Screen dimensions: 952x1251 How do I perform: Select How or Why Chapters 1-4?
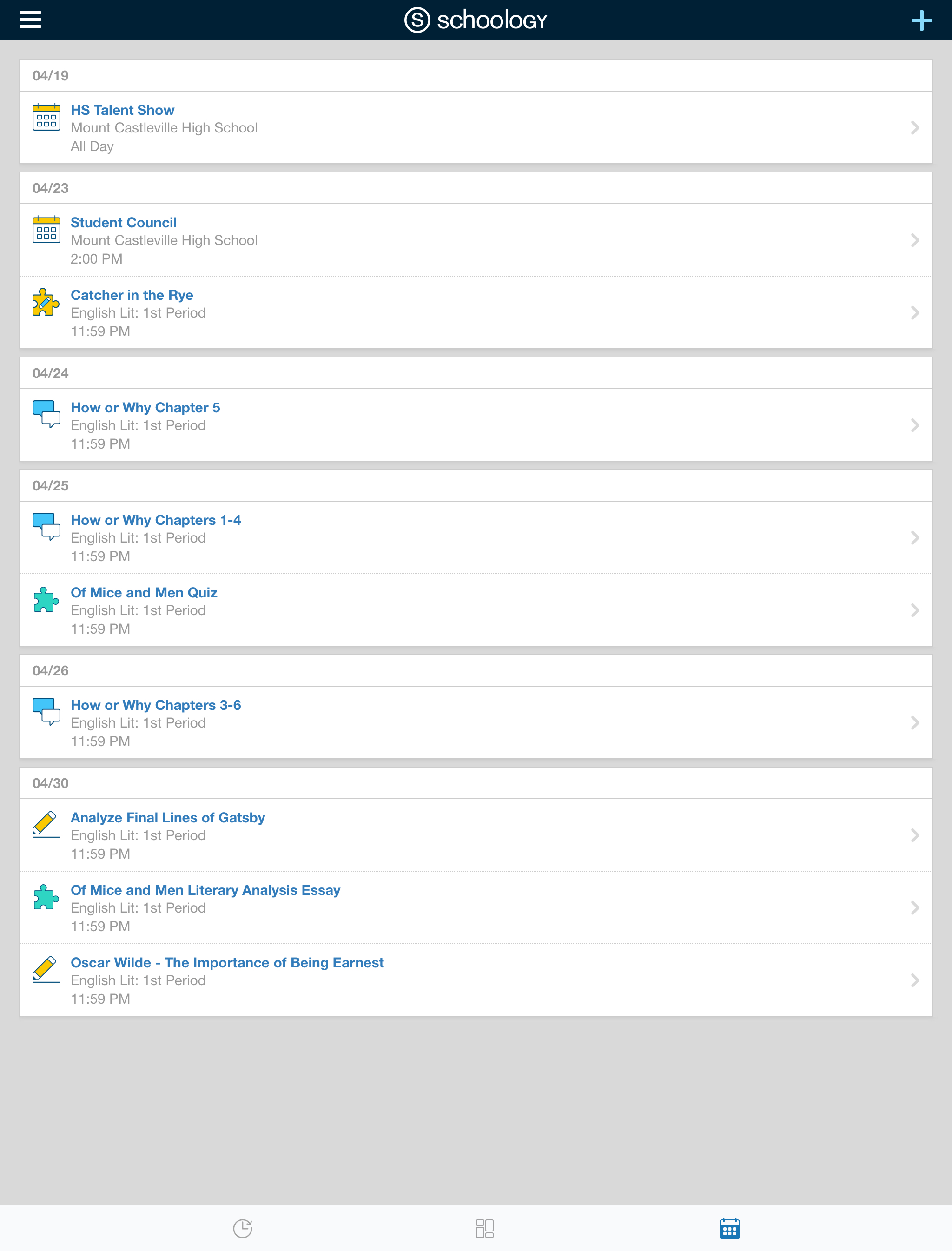pyautogui.click(x=155, y=520)
